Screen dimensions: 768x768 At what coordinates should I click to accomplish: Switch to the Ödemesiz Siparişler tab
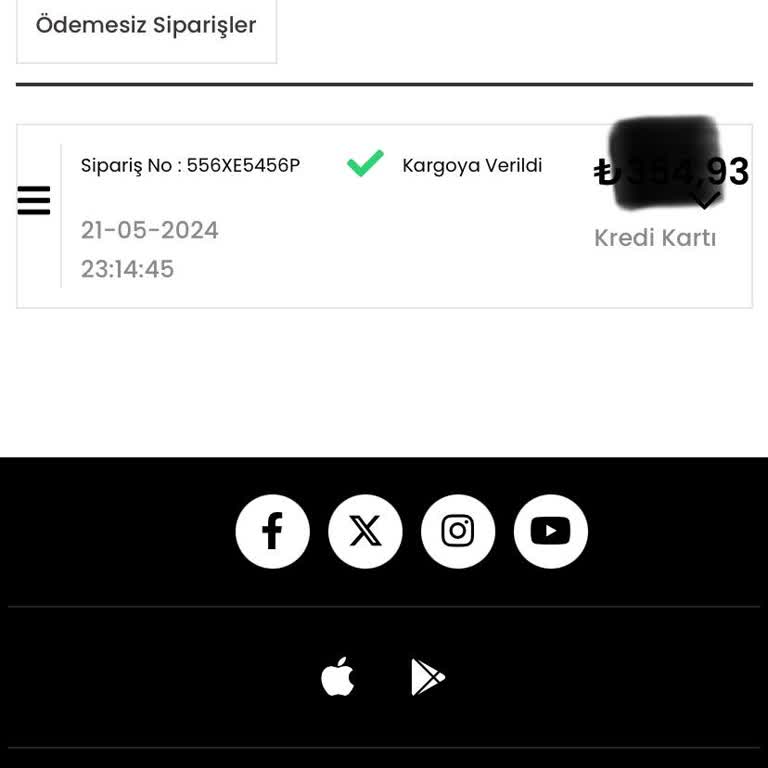coord(146,26)
